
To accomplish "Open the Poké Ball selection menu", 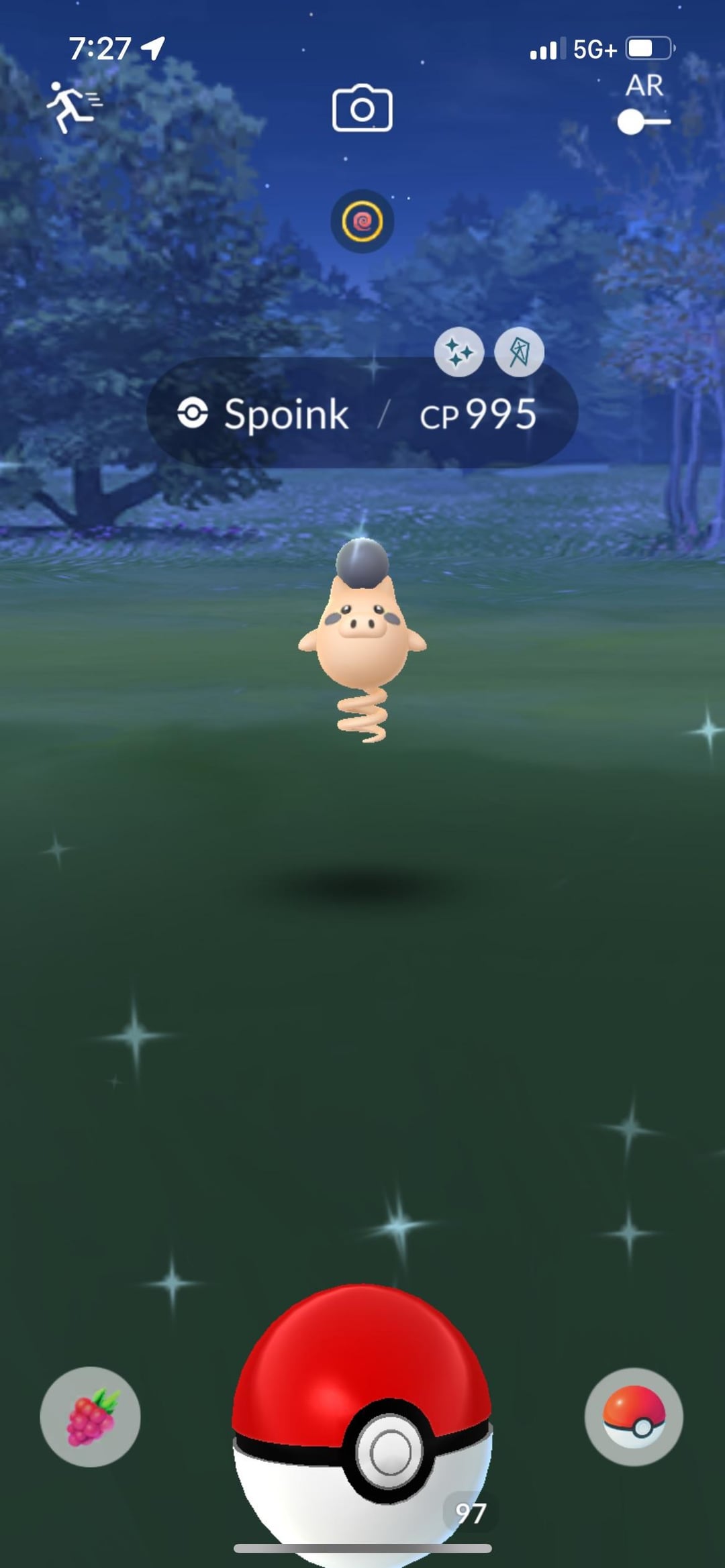I will pyautogui.click(x=634, y=1416).
